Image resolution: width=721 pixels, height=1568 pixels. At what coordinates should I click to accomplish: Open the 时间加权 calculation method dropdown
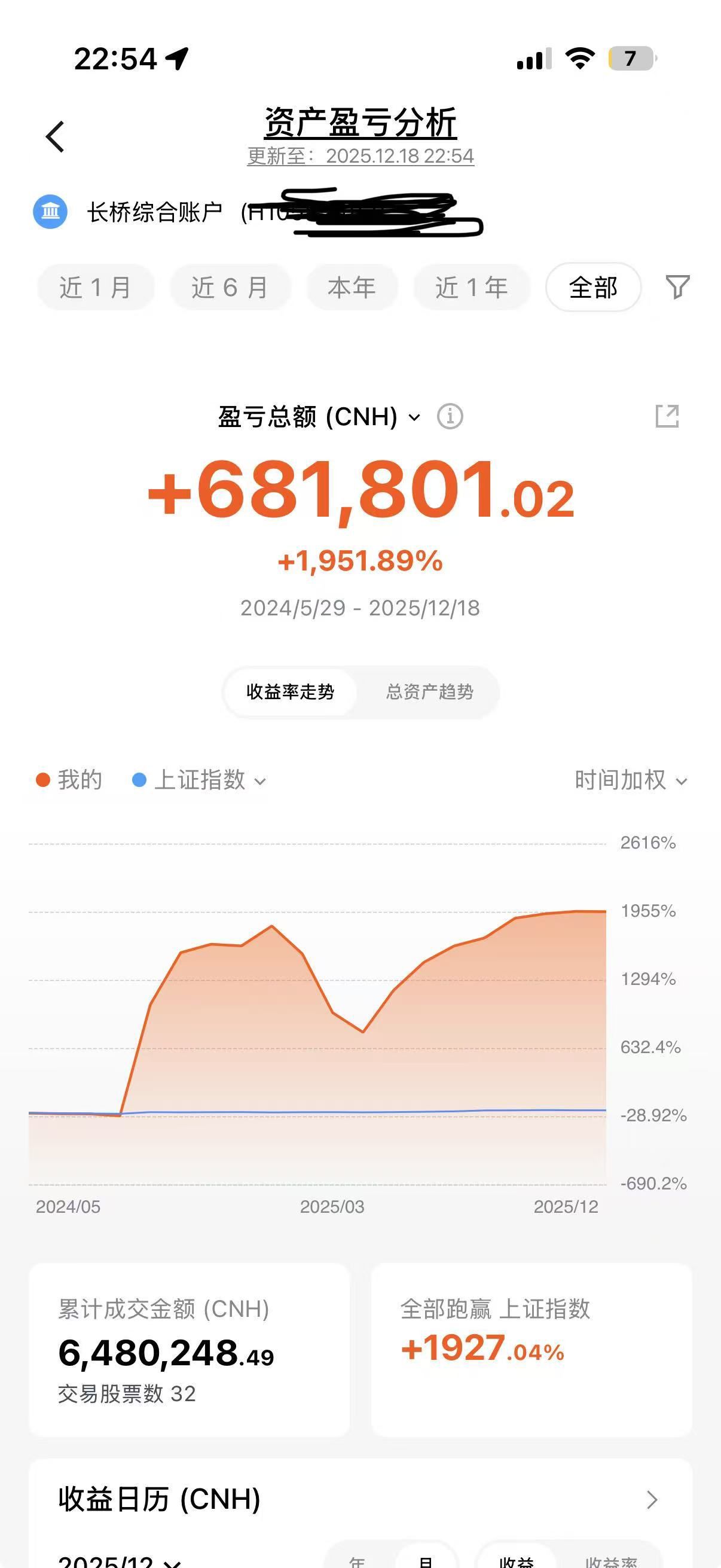[630, 780]
